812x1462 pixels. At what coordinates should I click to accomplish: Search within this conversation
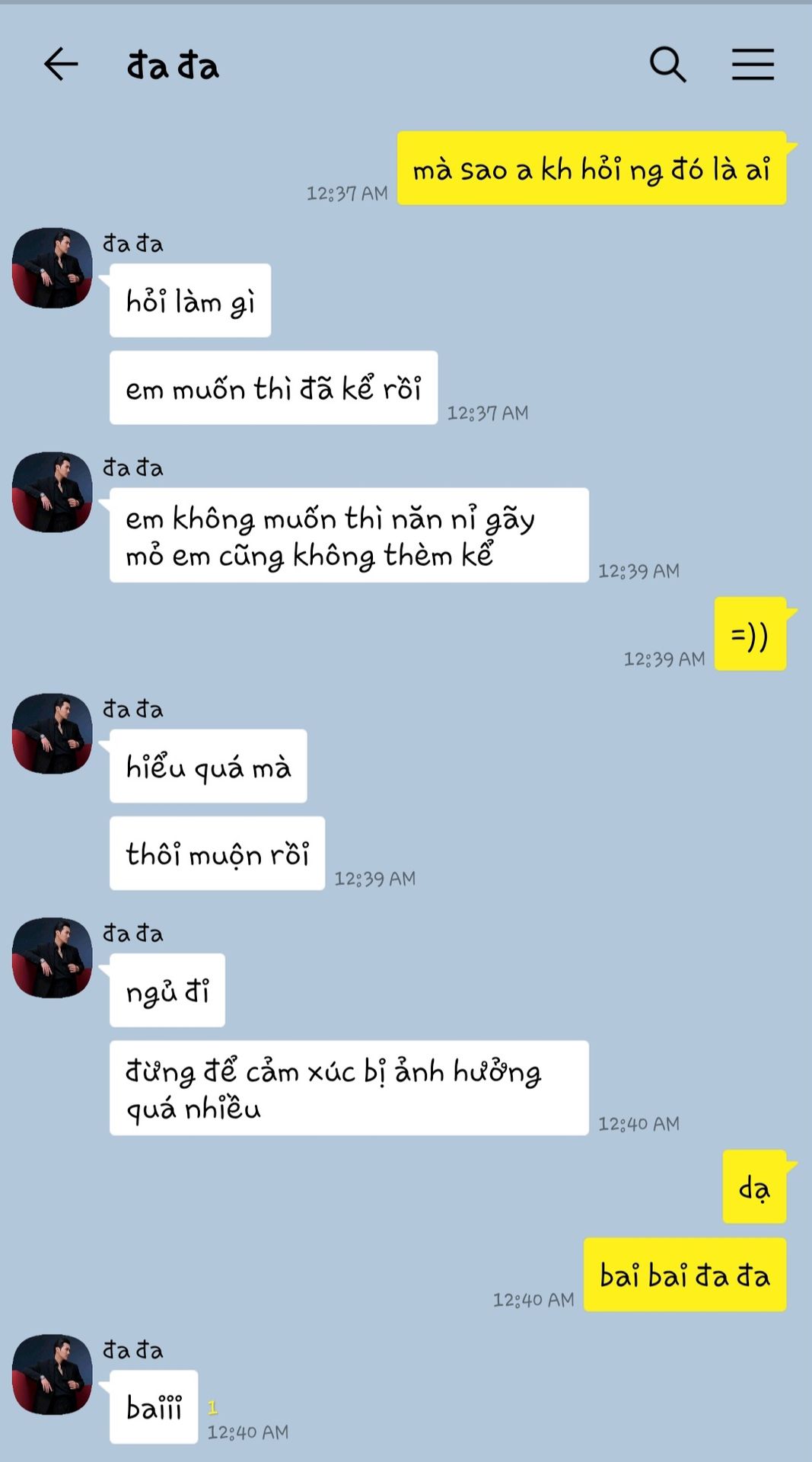pyautogui.click(x=668, y=64)
